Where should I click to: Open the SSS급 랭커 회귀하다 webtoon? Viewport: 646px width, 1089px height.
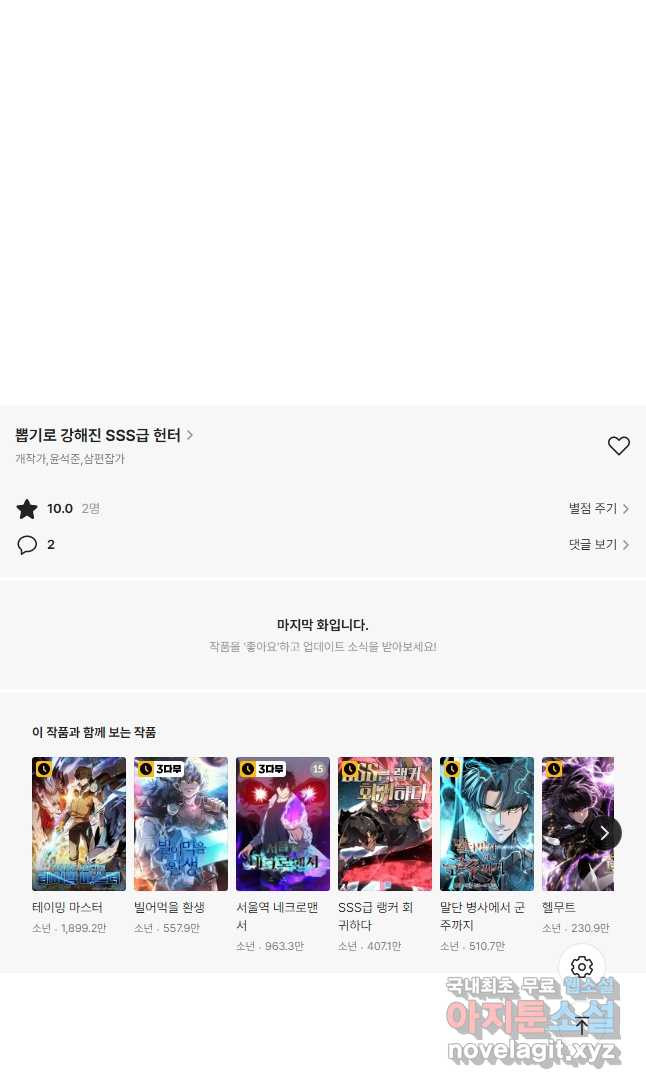[385, 824]
